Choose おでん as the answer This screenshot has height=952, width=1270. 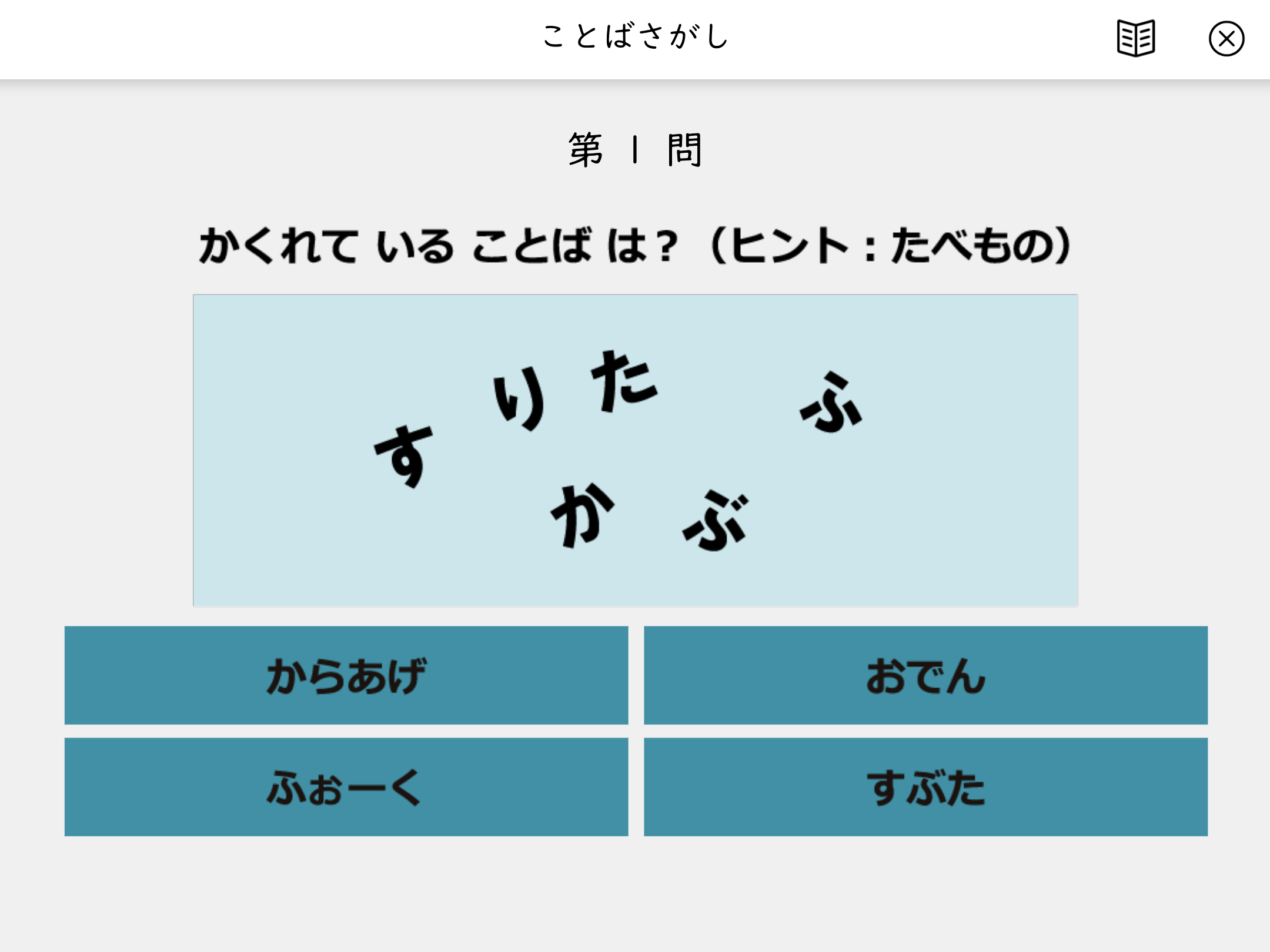[x=925, y=675]
